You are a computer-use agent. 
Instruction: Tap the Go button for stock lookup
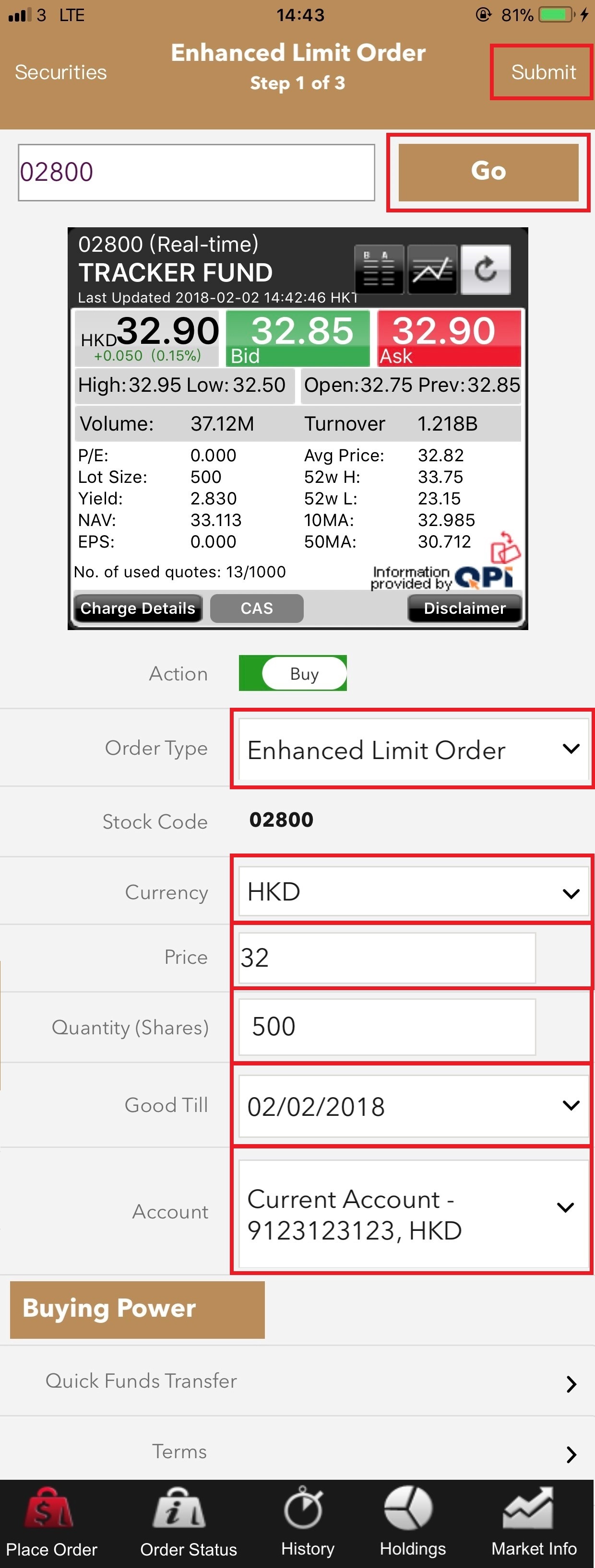[488, 172]
